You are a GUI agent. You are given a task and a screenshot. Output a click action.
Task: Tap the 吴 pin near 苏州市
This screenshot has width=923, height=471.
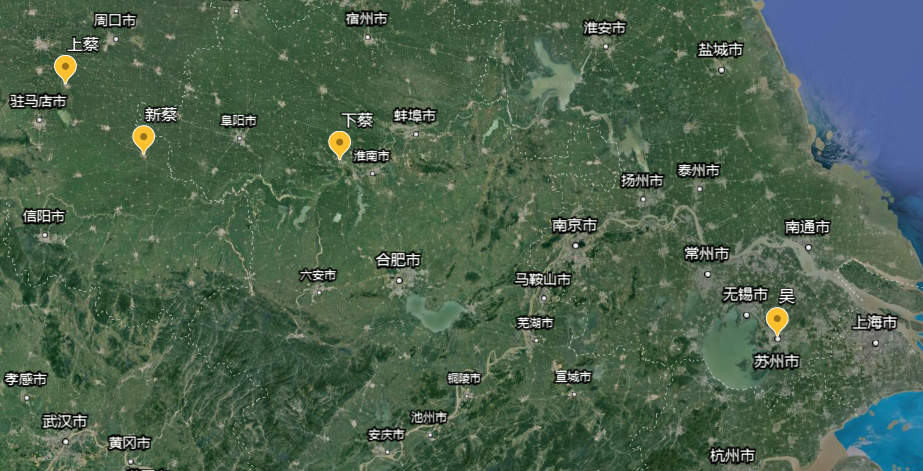pyautogui.click(x=777, y=320)
